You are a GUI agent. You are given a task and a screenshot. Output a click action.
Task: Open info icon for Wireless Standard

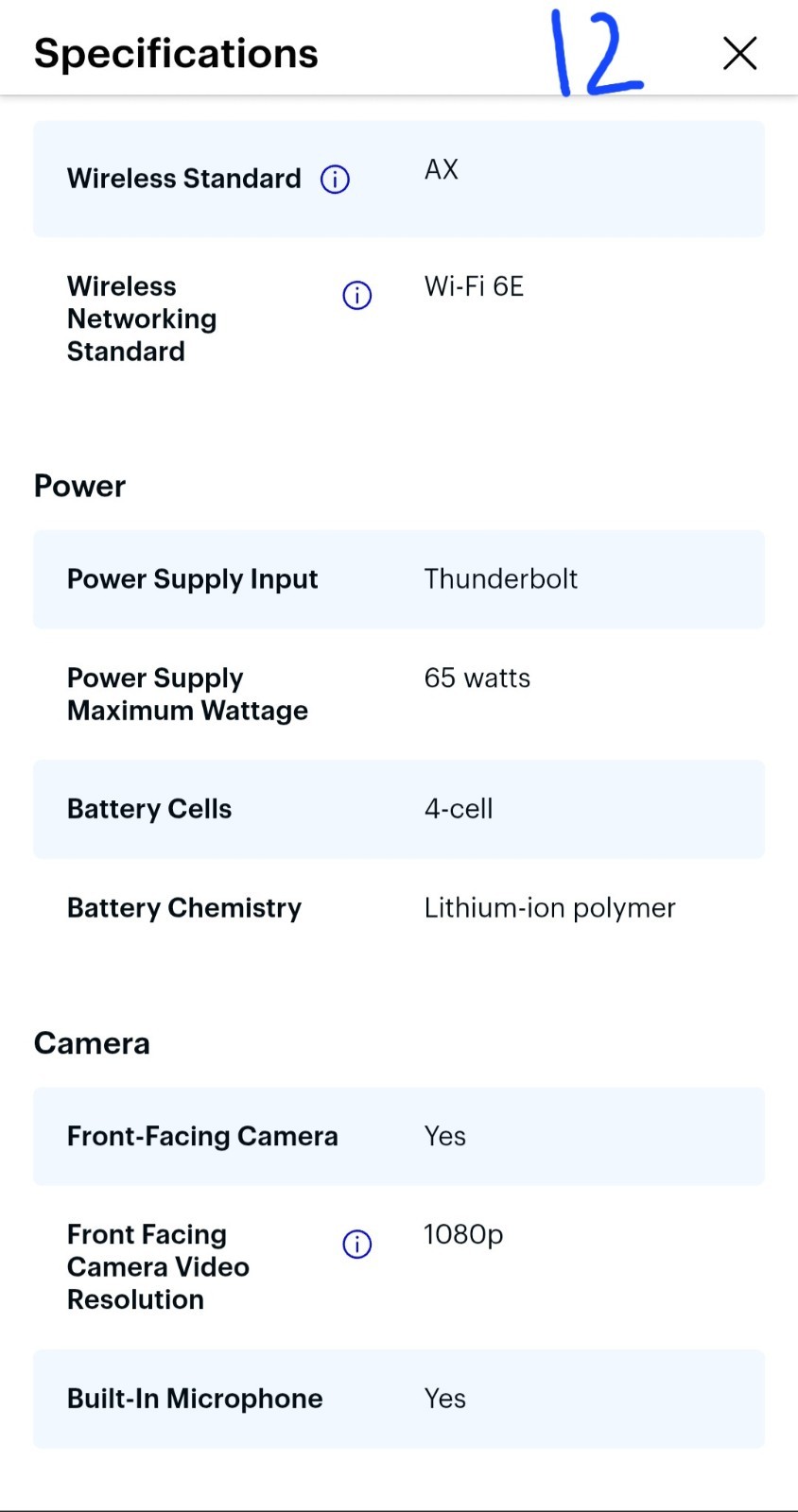tap(335, 179)
